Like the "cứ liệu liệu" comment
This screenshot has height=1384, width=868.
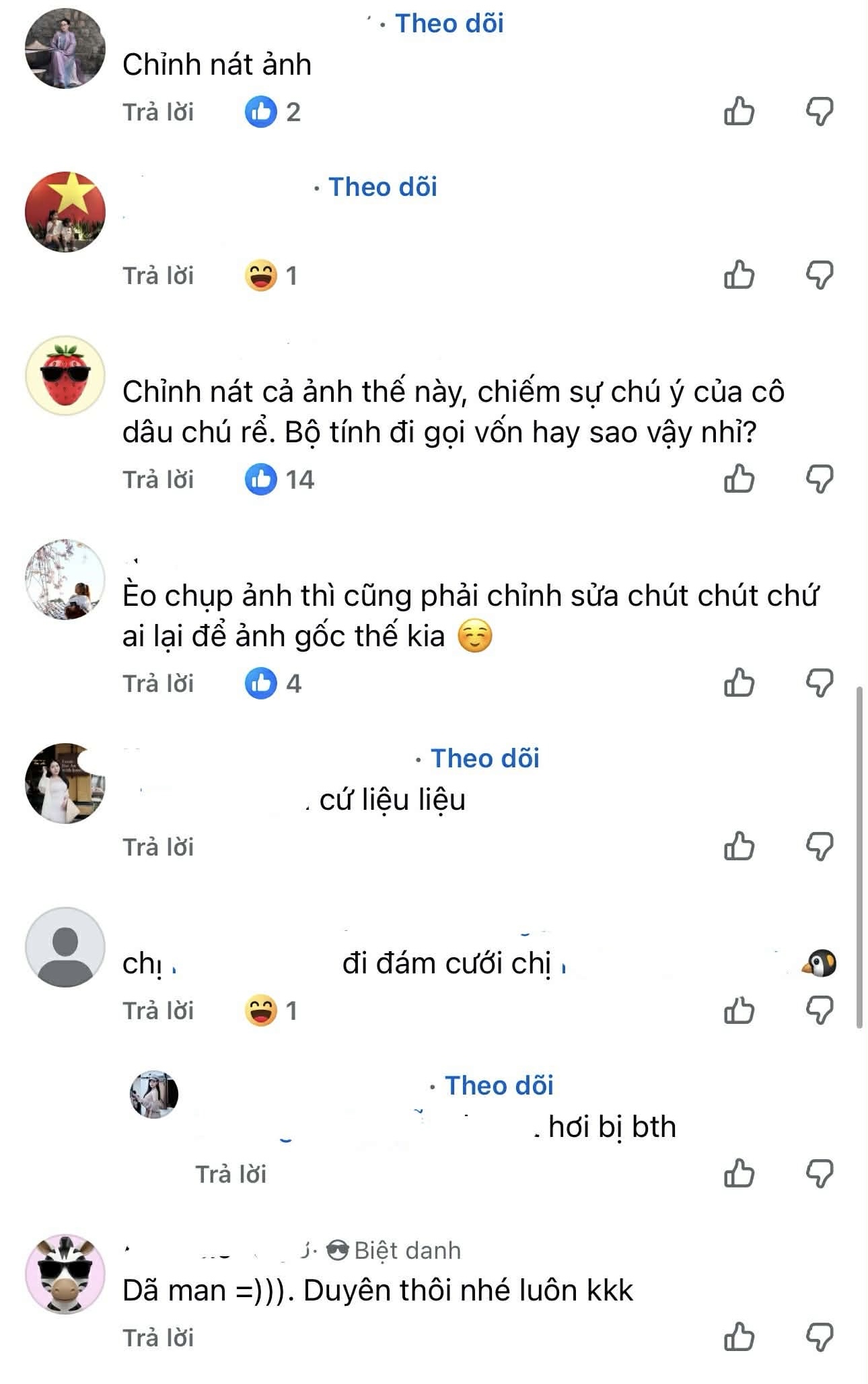pyautogui.click(x=739, y=847)
